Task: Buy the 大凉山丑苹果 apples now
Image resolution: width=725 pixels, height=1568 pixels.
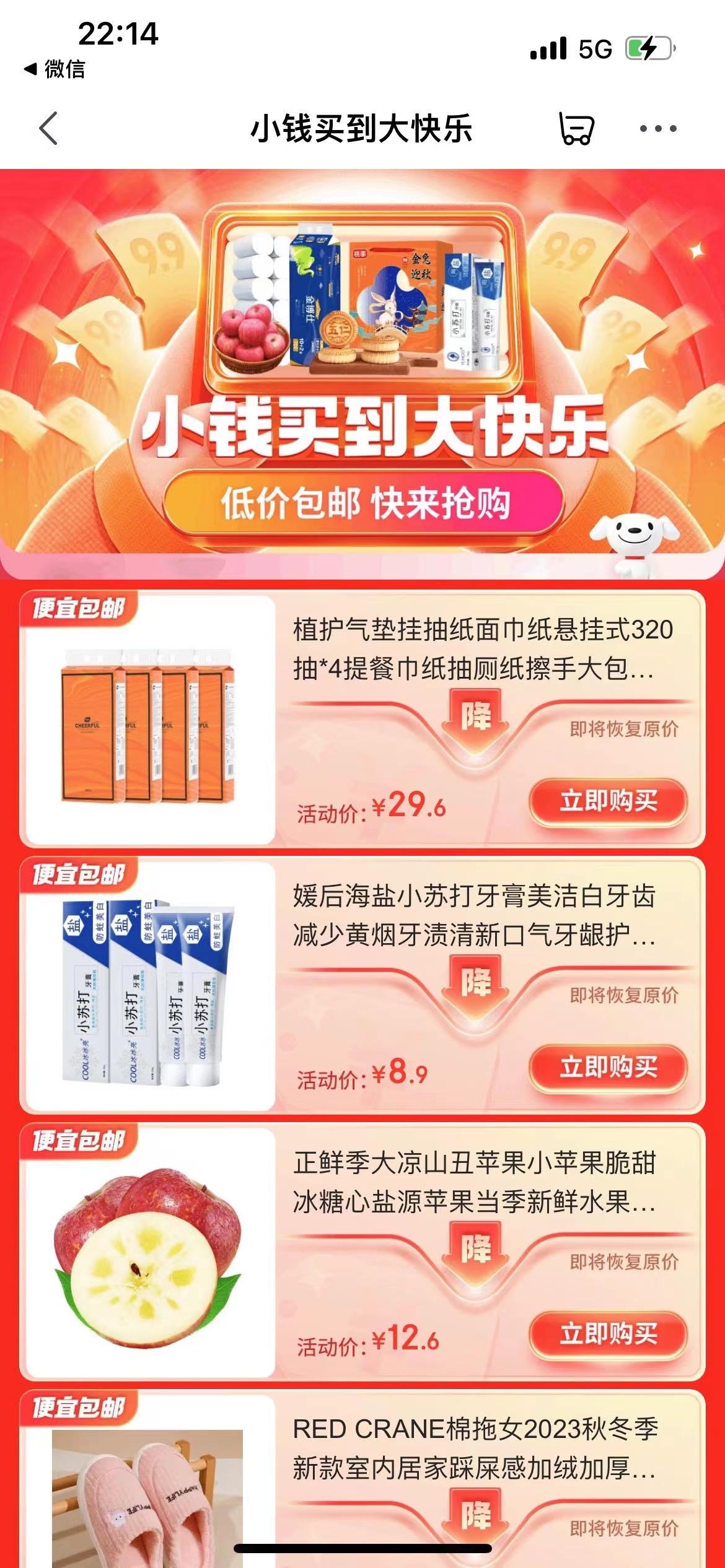Action: 608,1333
